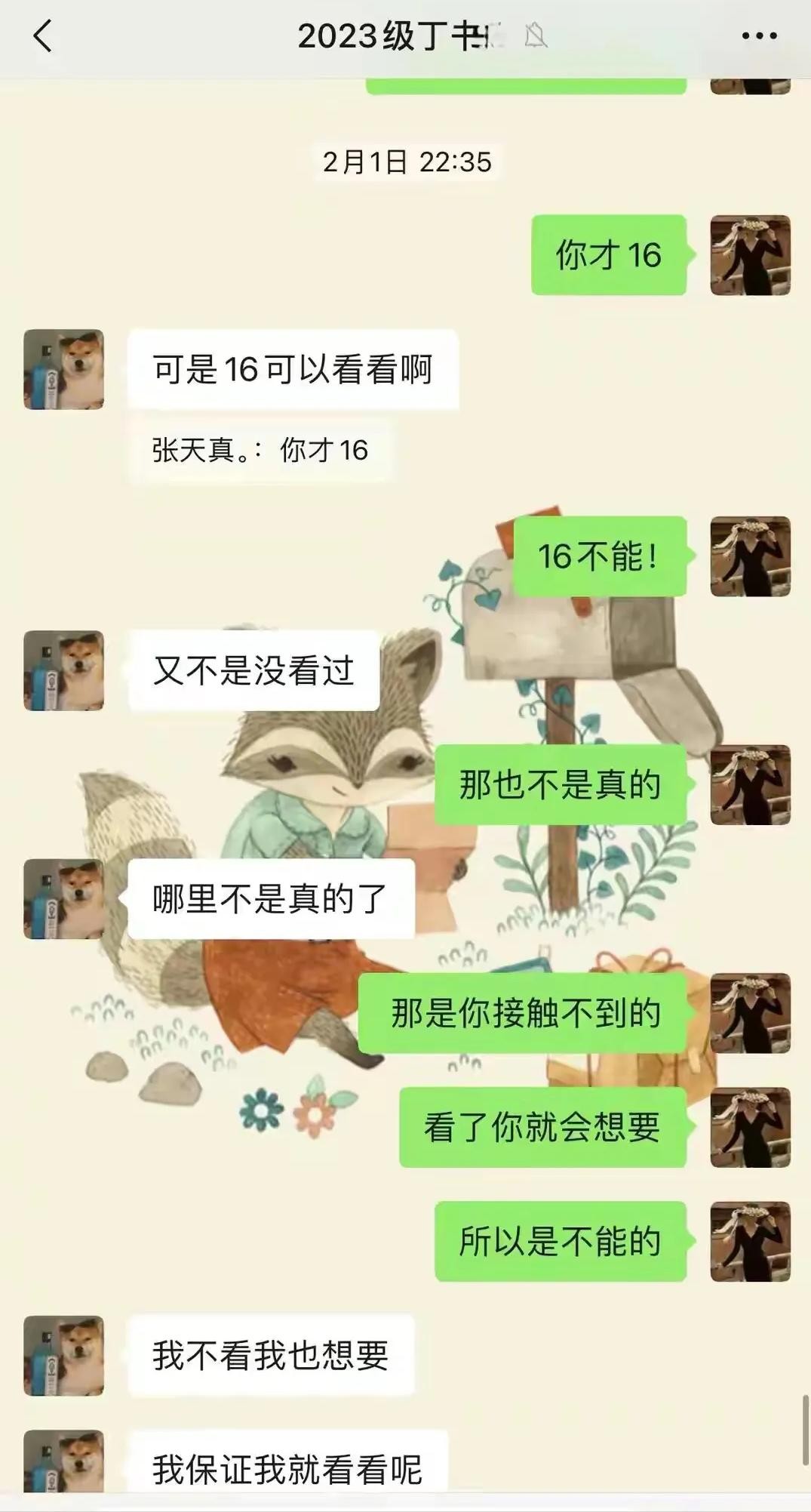Tap the quoted reply 张天真。: 你才16
This screenshot has width=811, height=1512.
point(260,451)
